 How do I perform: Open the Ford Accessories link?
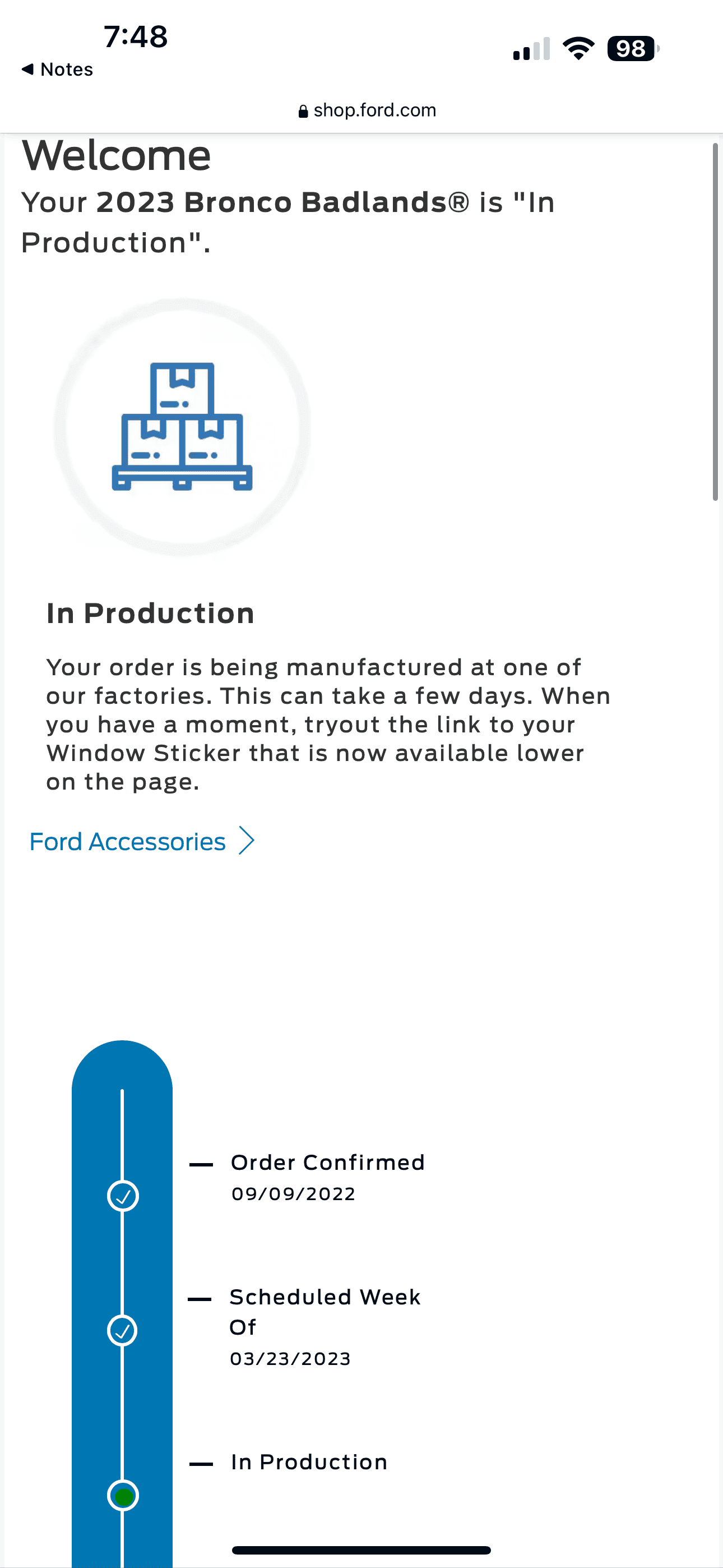tap(142, 841)
